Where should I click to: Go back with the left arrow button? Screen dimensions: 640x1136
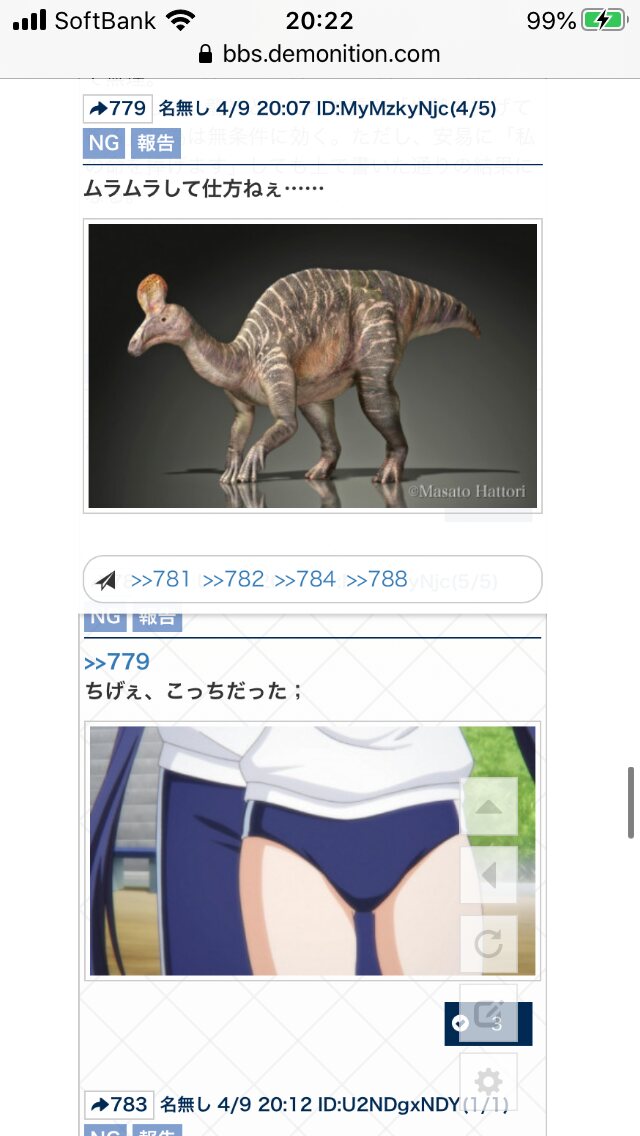pyautogui.click(x=488, y=875)
